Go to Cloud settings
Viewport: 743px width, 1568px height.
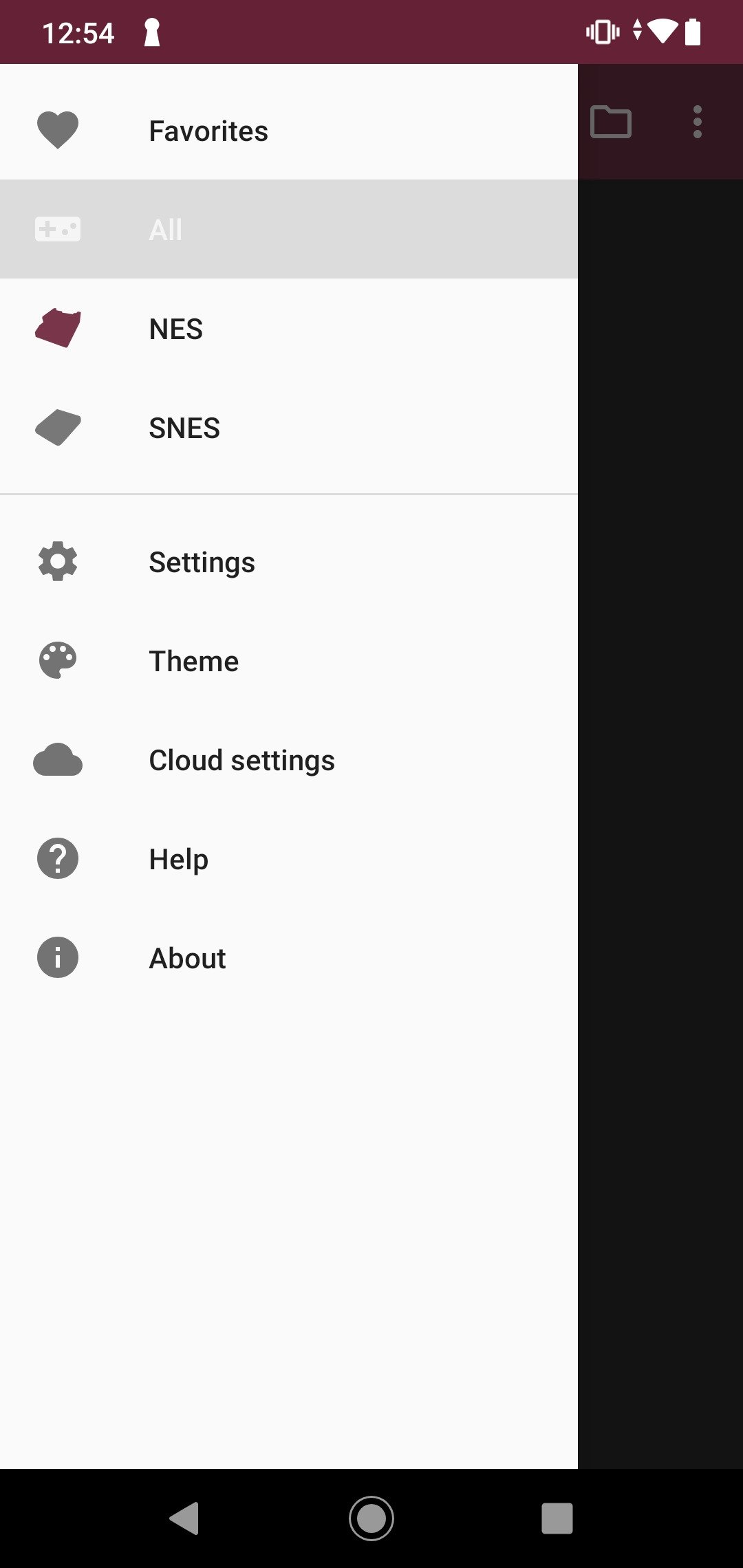(x=289, y=760)
